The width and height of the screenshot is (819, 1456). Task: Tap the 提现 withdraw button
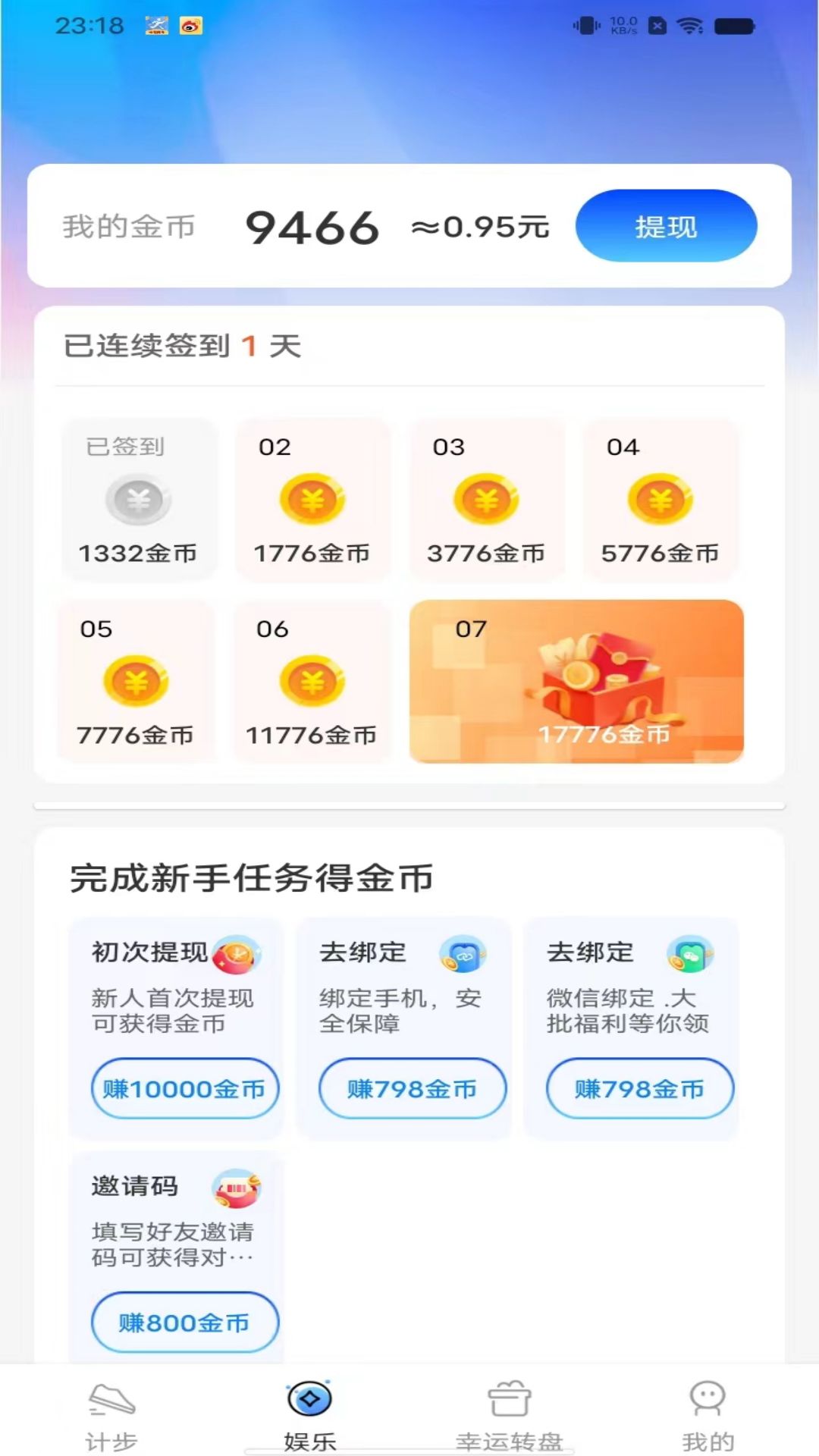[x=666, y=226]
